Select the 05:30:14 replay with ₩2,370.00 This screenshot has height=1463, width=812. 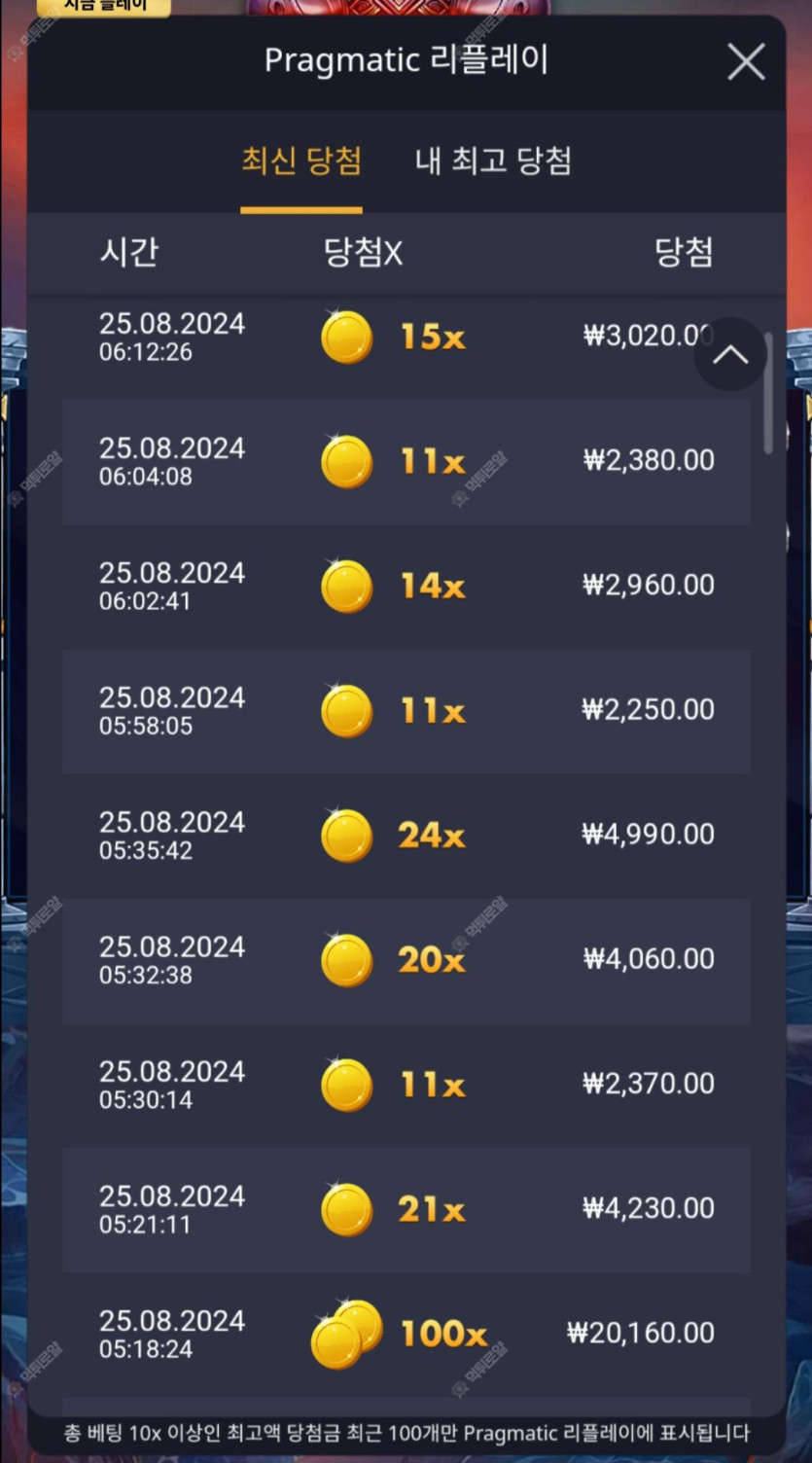[x=406, y=1085]
